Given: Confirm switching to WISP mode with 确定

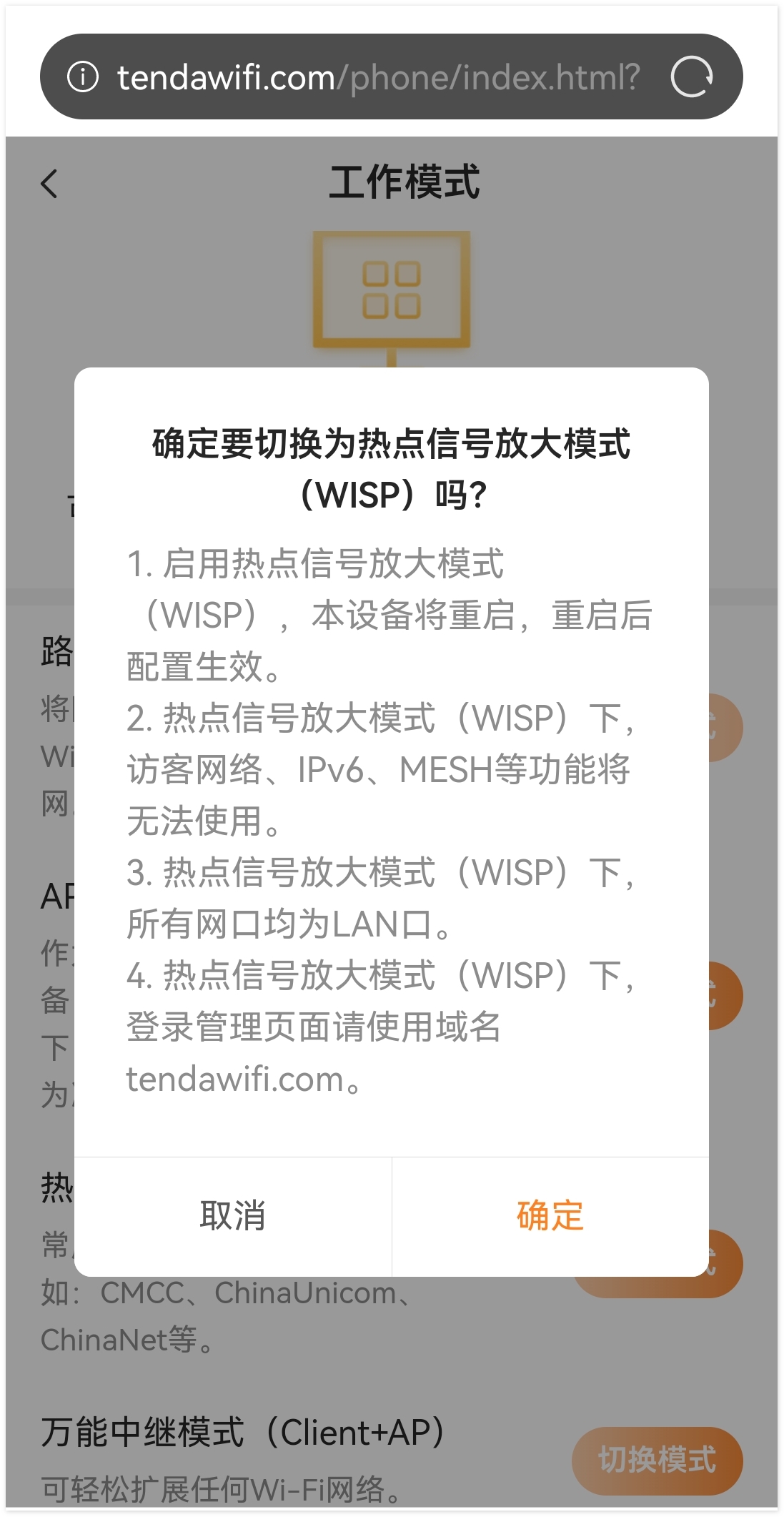Looking at the screenshot, I should [x=550, y=1216].
